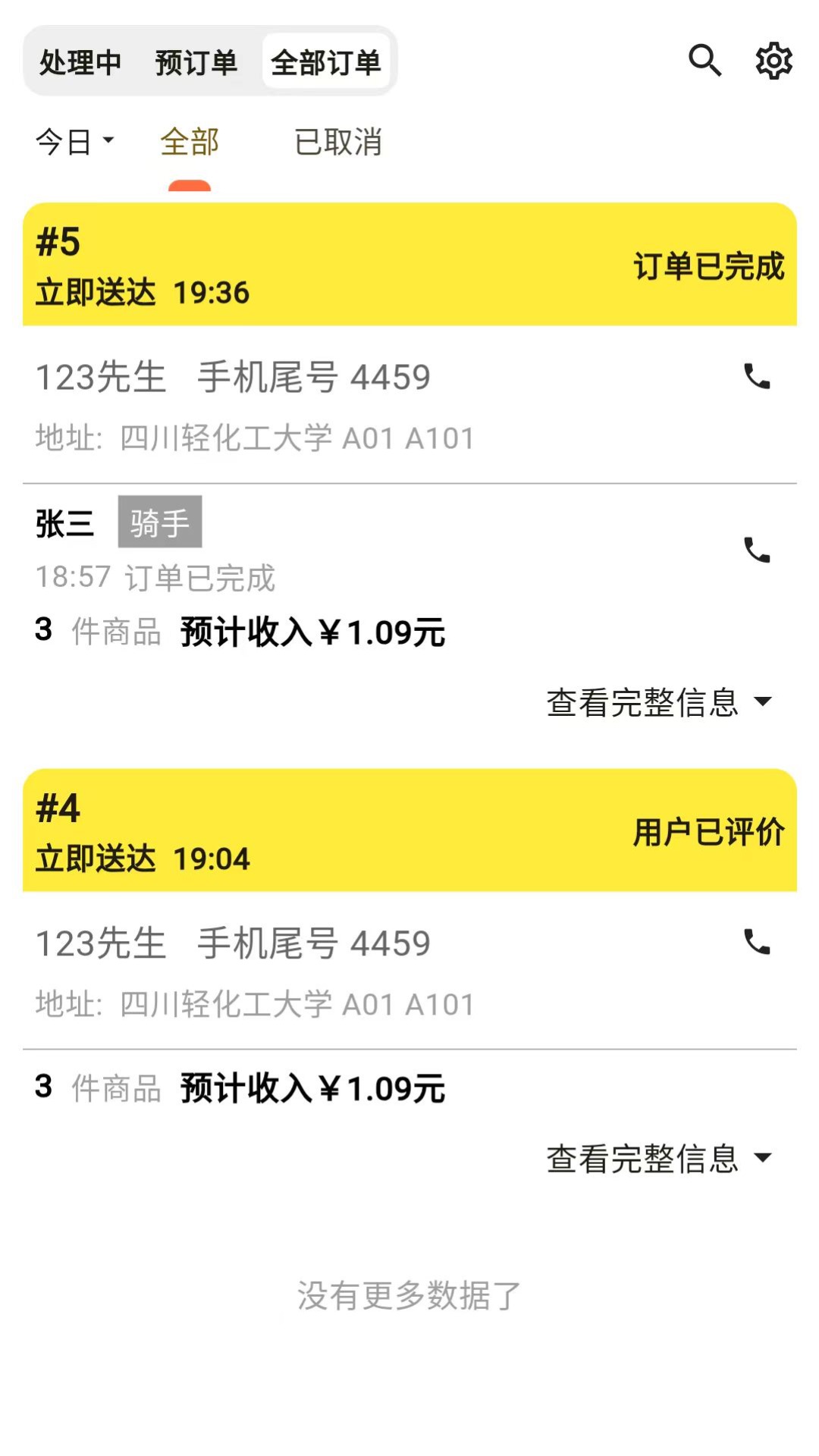Expand 查看完整信息 for order #4
Image resolution: width=819 pixels, height=1456 pixels.
click(x=658, y=1159)
